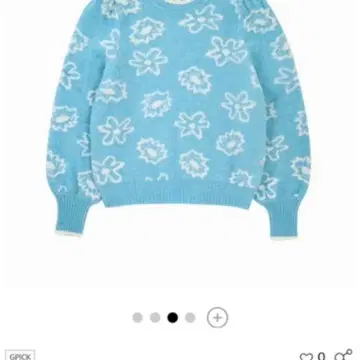Image resolution: width=360 pixels, height=360 pixels.
Task: Jump to the first image indicator dot
Action: pyautogui.click(x=137, y=318)
